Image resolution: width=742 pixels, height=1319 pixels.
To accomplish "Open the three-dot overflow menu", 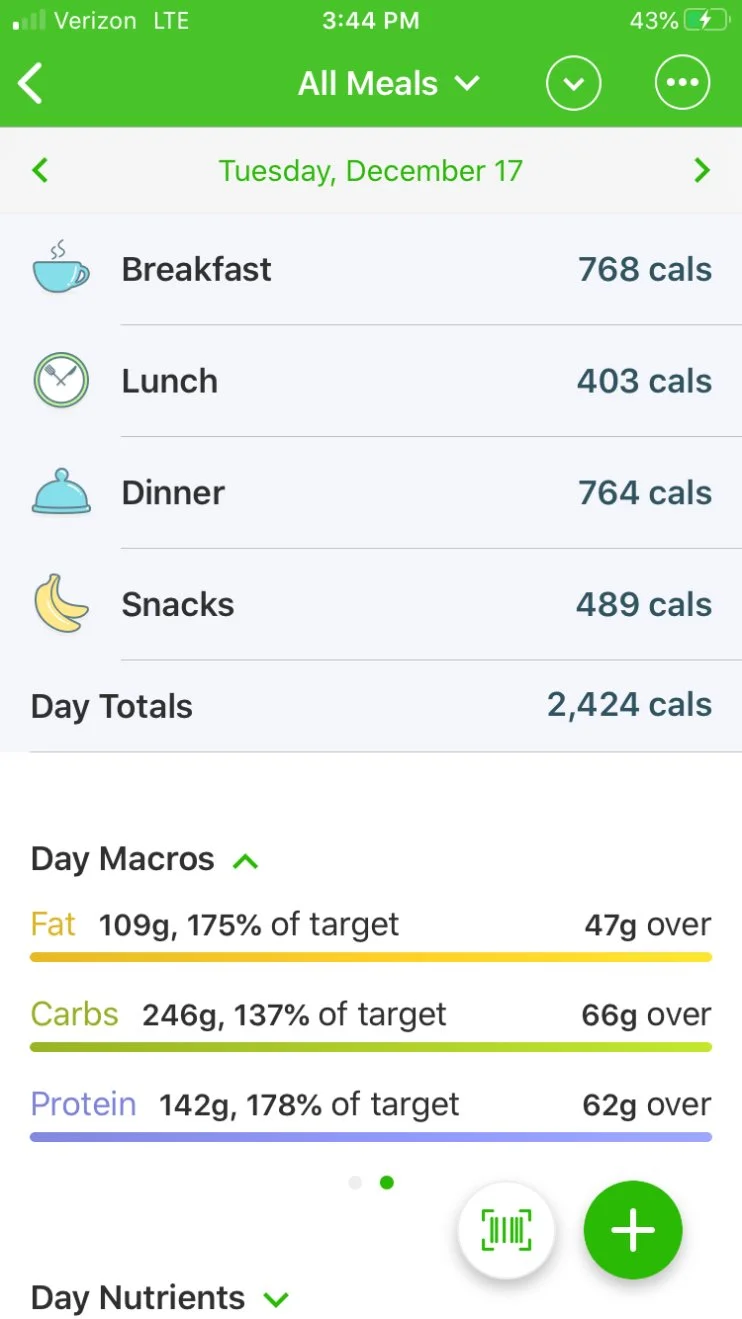I will [x=682, y=84].
